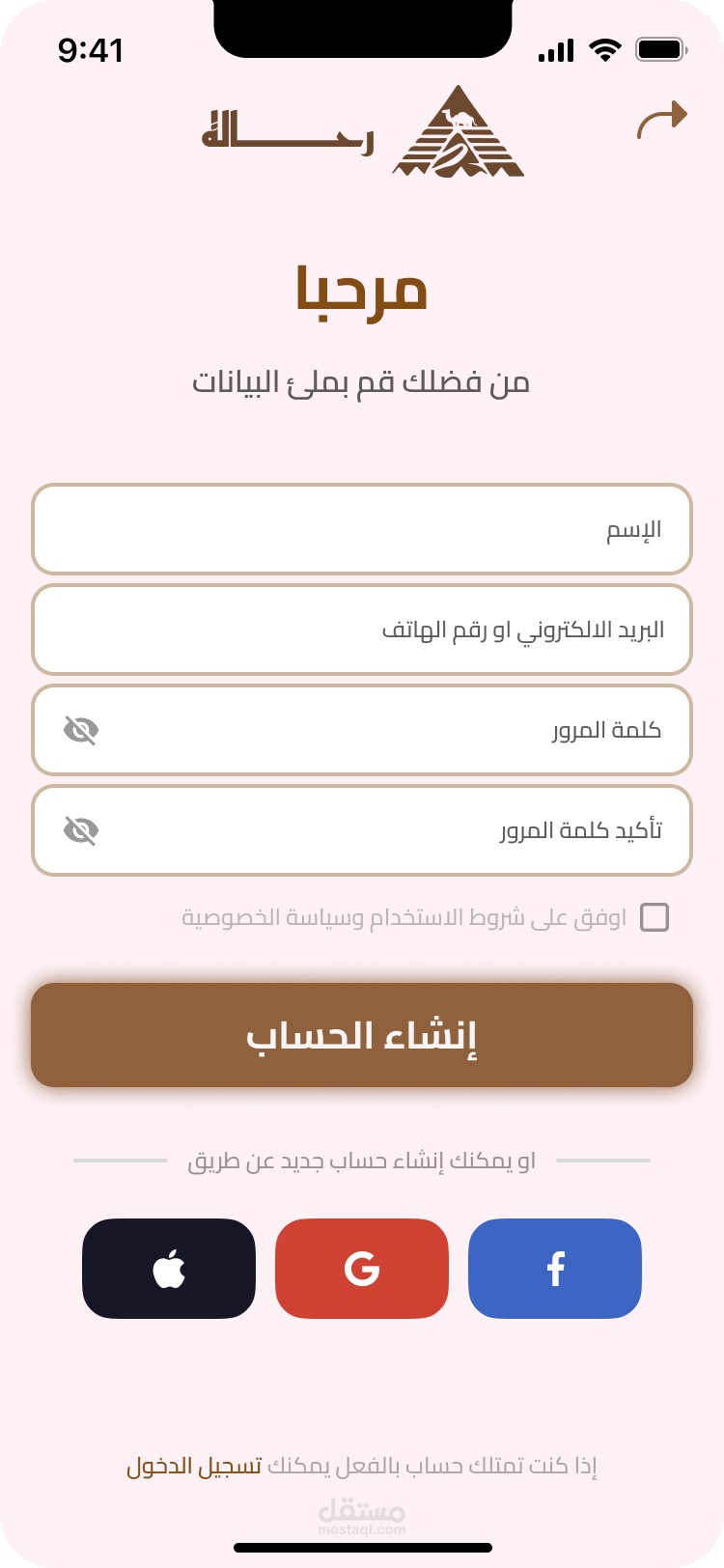Show password in the كلمة المرور field

tap(81, 730)
